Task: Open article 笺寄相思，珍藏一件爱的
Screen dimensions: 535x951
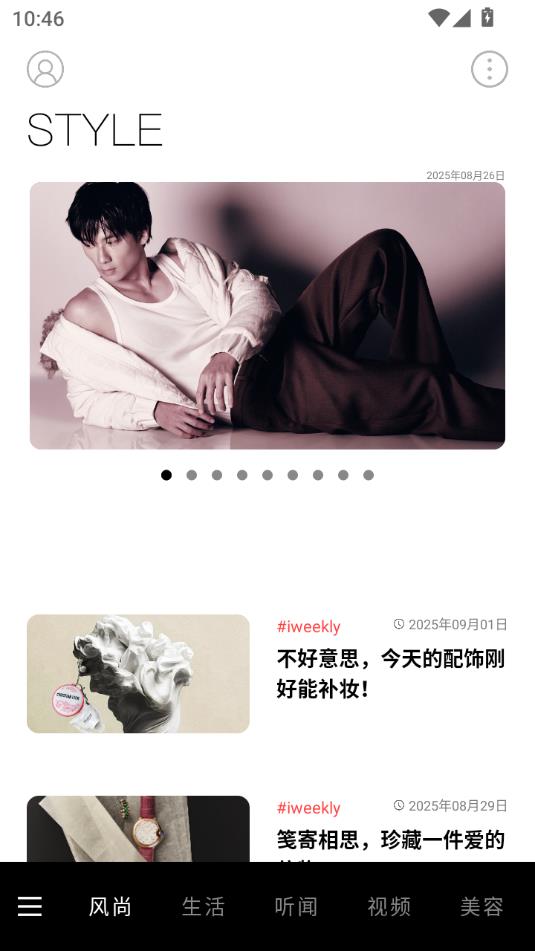Action: click(391, 840)
